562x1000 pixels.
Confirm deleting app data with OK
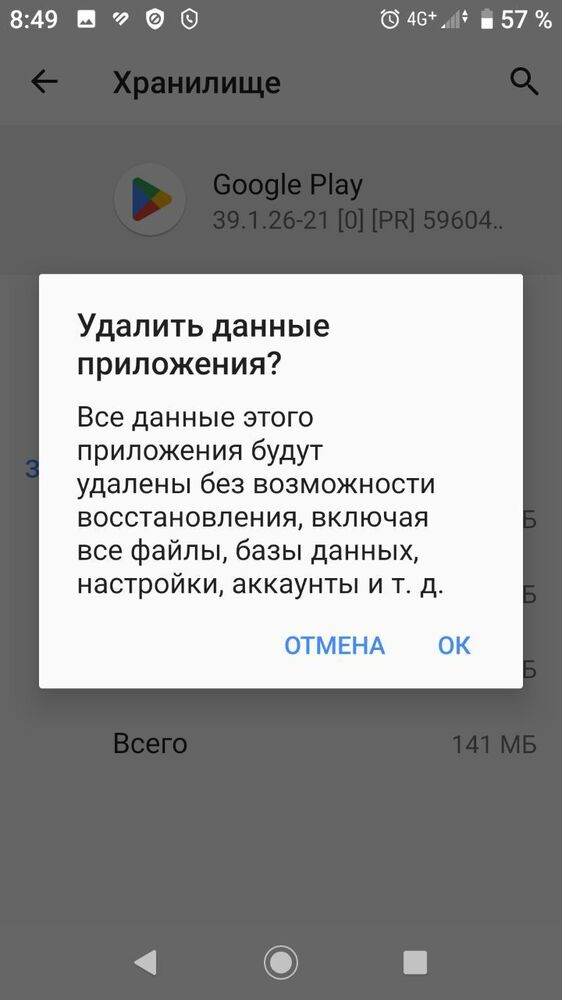click(x=454, y=645)
